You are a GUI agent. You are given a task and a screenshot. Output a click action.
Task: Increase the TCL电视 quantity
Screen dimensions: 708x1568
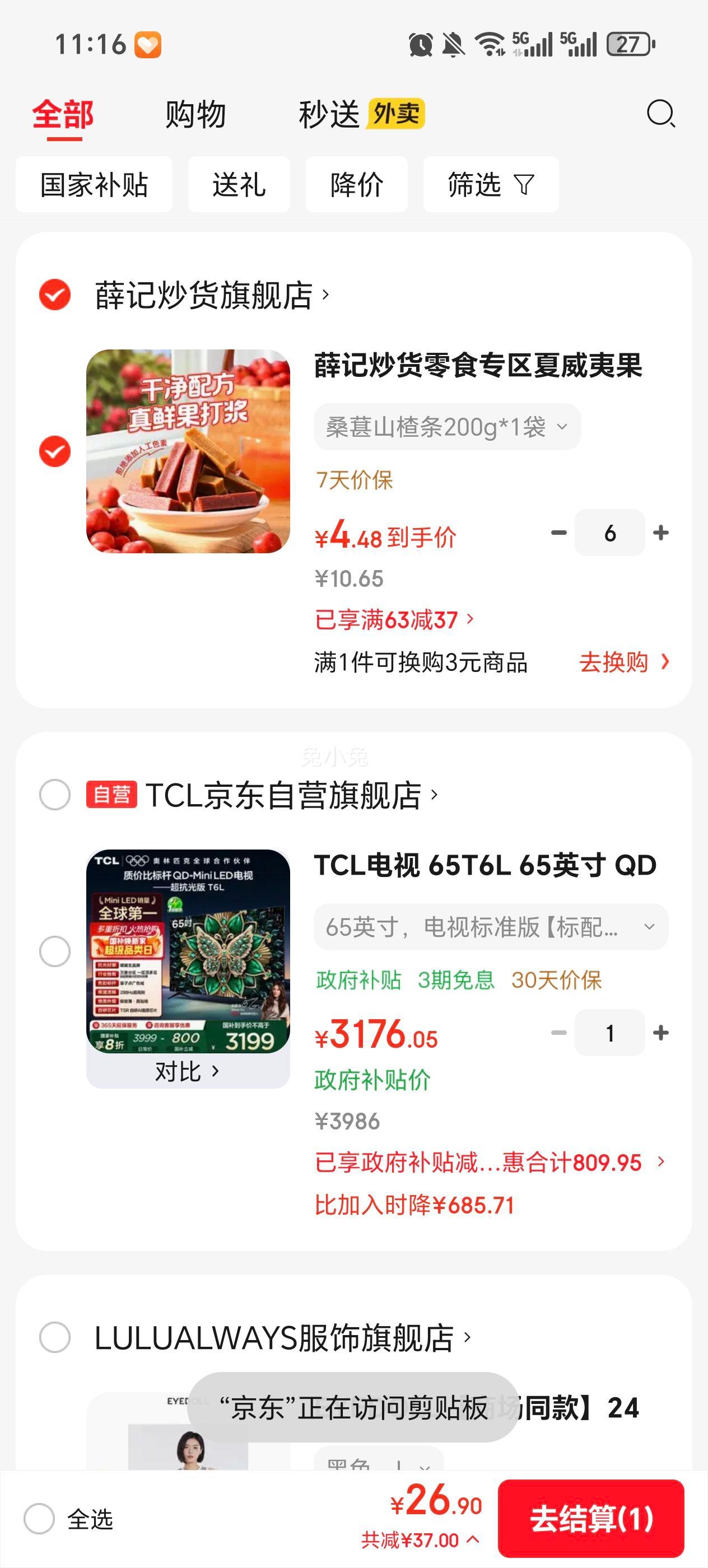(x=660, y=1033)
